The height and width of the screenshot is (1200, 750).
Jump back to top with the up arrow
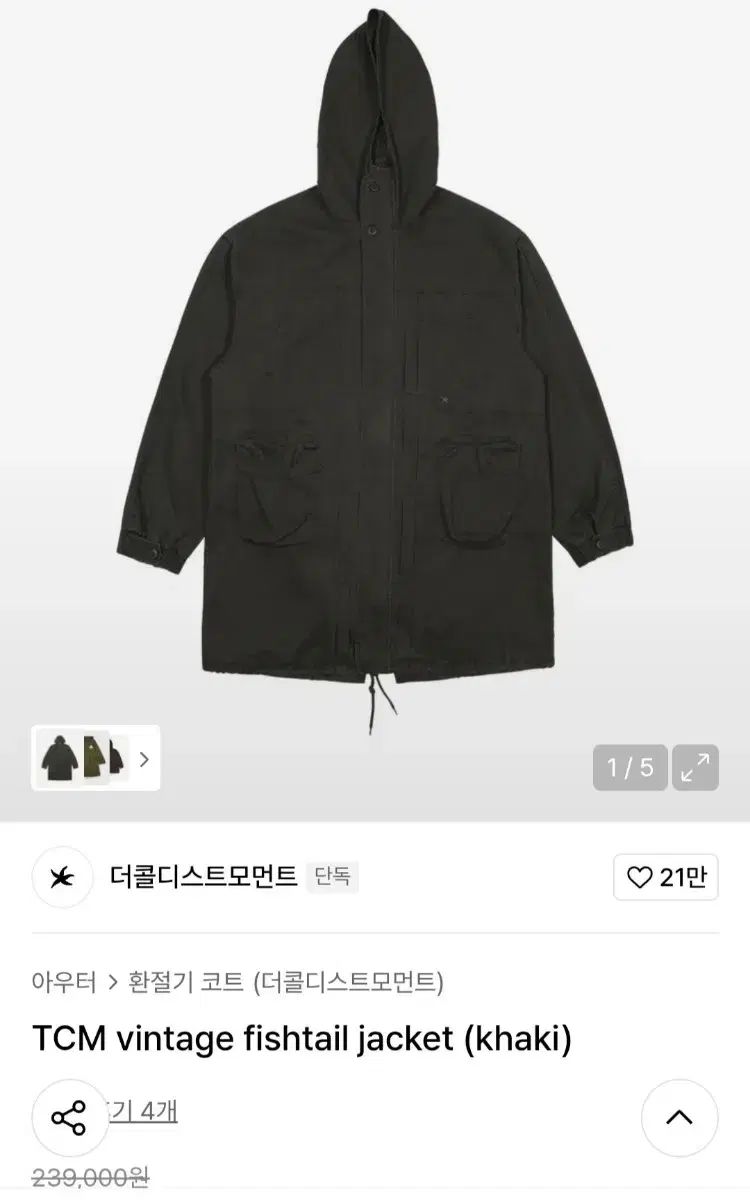(x=679, y=1118)
